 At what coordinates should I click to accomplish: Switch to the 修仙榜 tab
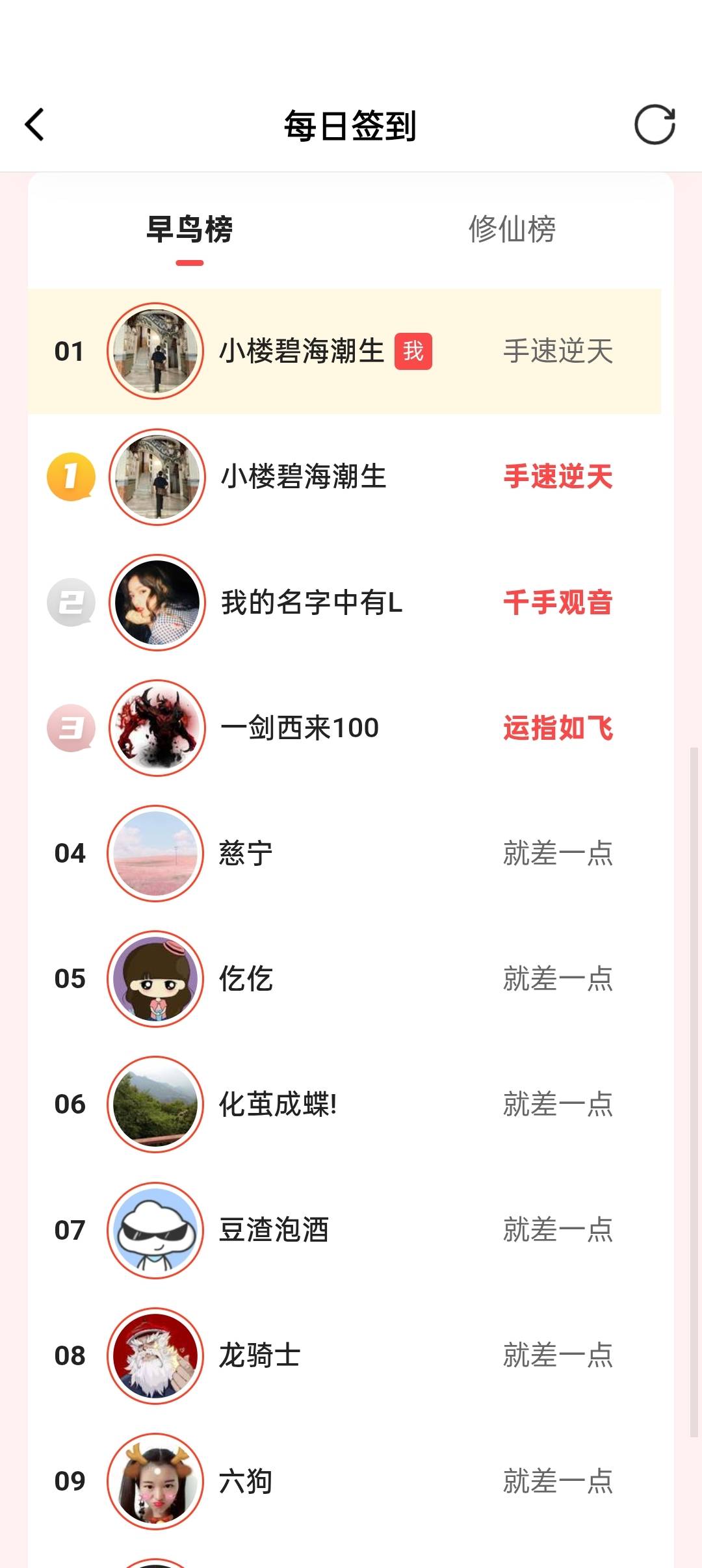(512, 229)
